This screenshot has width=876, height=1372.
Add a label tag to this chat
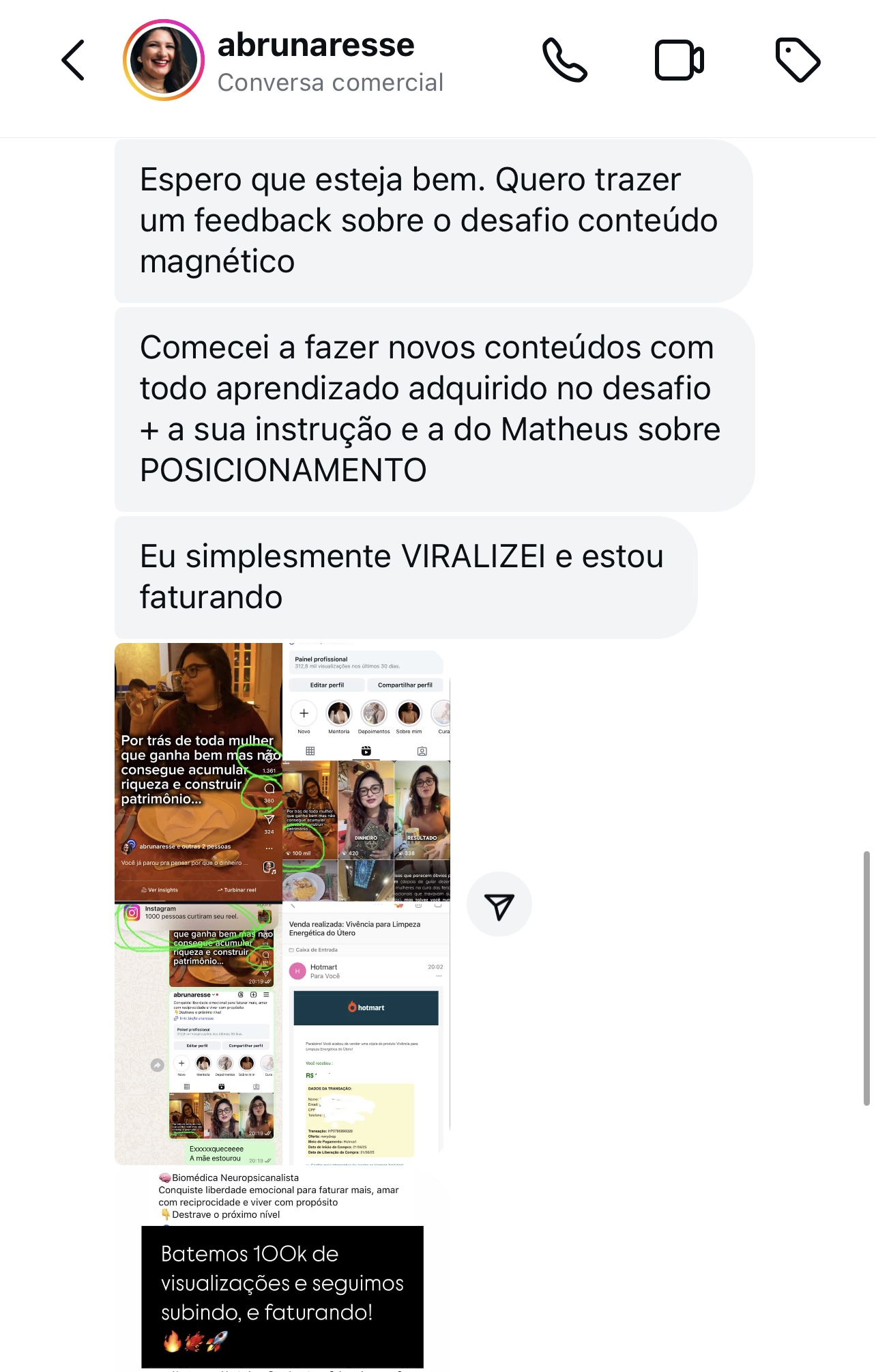798,60
